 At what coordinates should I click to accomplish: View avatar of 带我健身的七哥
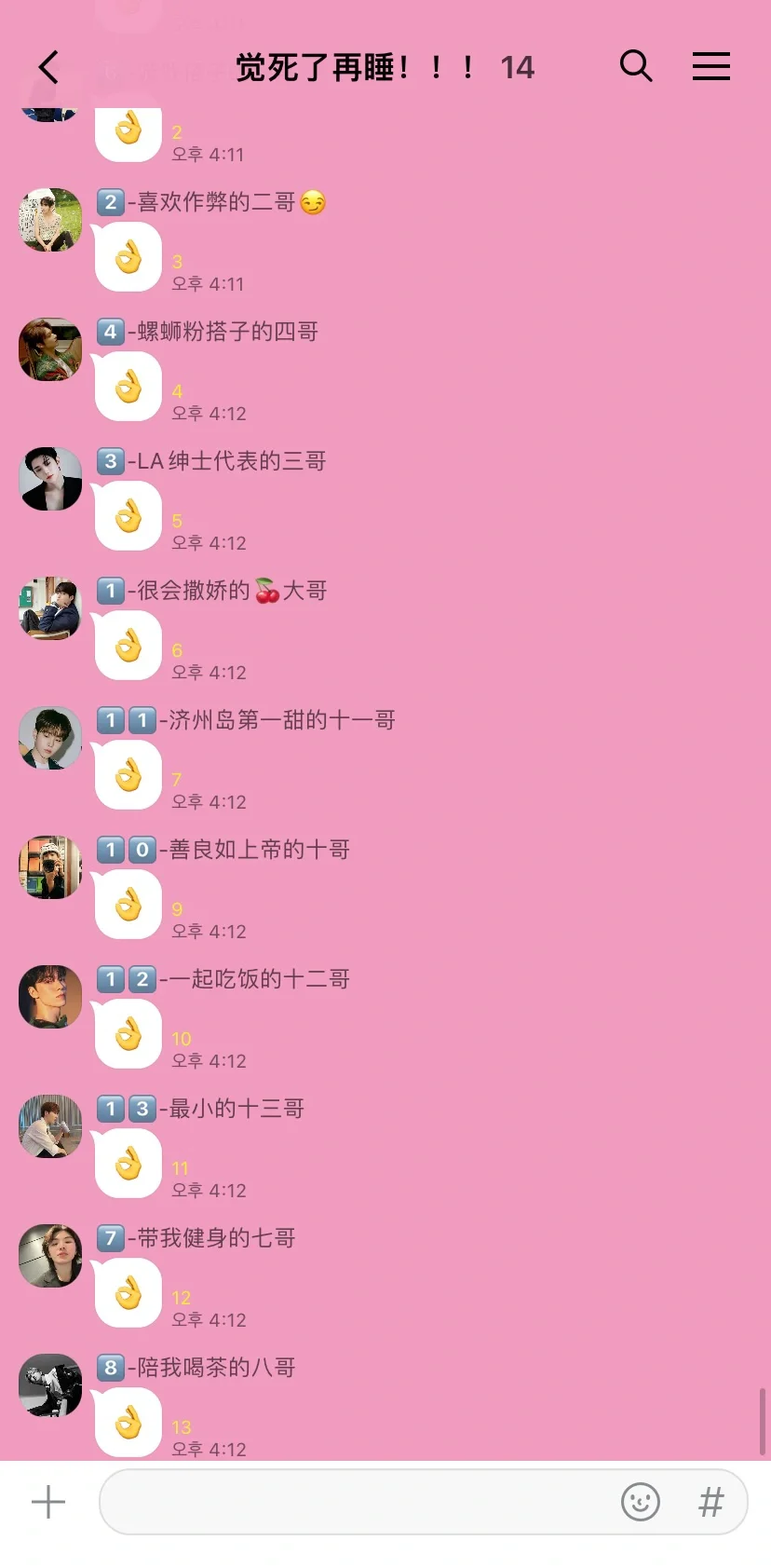(50, 1256)
